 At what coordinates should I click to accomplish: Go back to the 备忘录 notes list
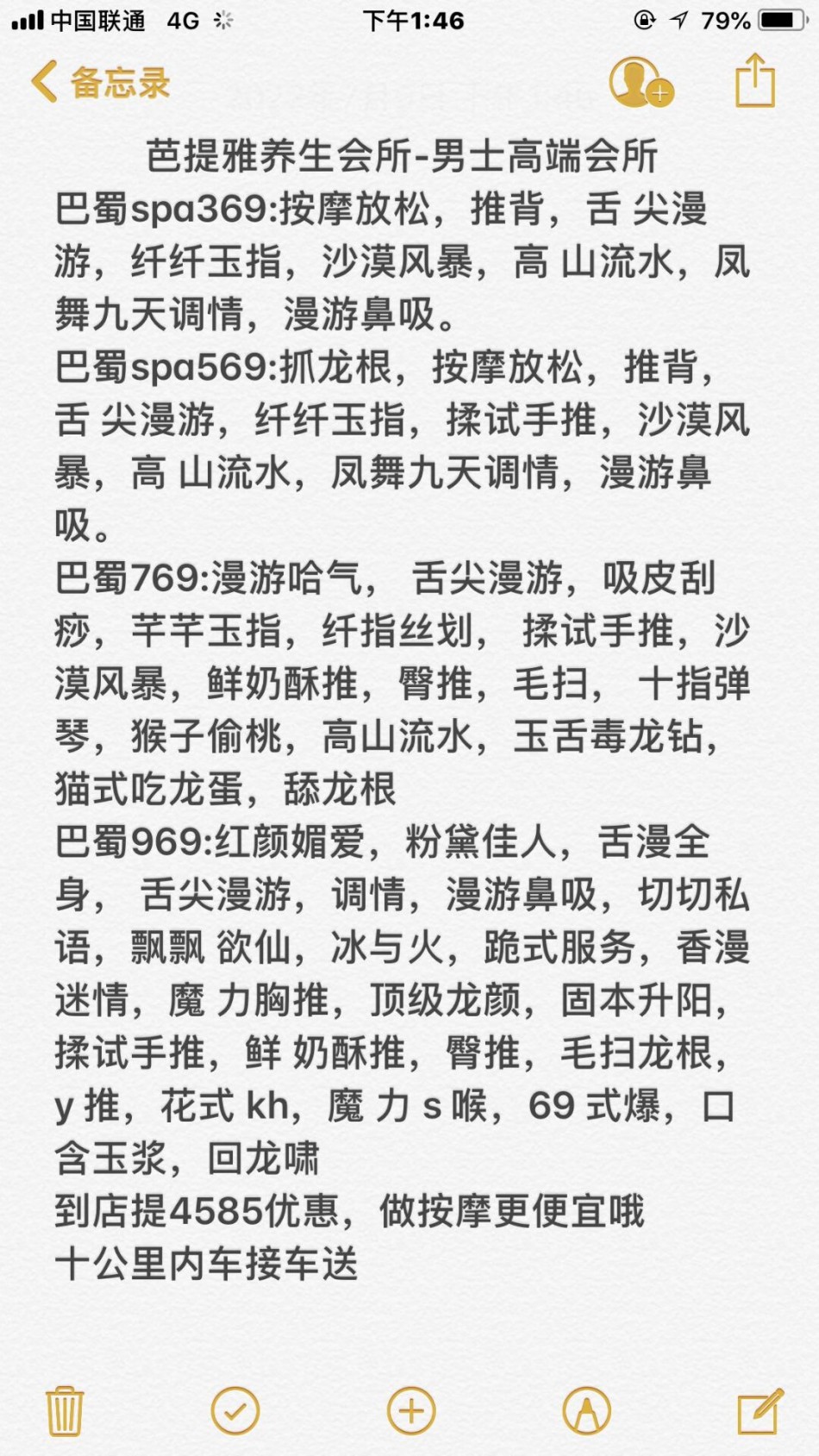tap(101, 82)
